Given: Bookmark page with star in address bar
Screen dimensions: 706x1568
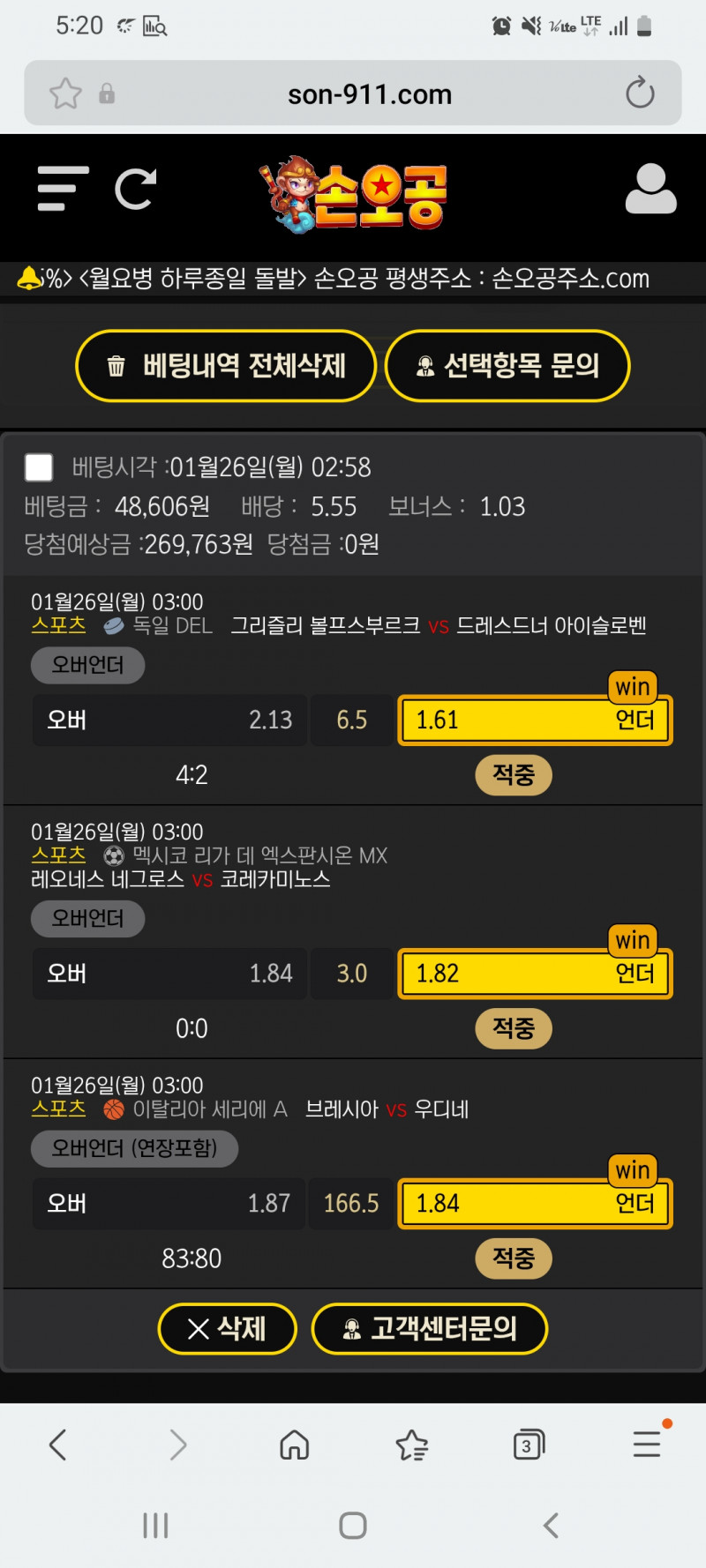Looking at the screenshot, I should [x=65, y=93].
